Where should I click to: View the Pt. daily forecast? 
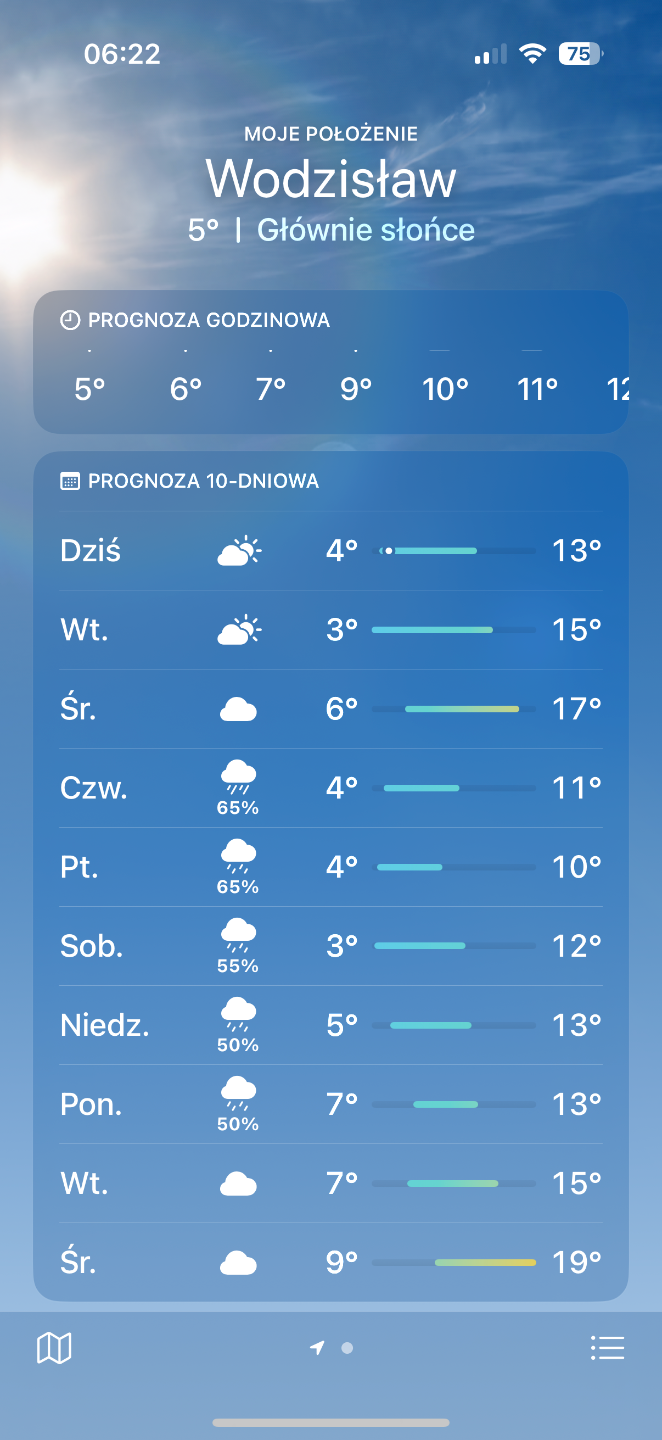point(331,867)
